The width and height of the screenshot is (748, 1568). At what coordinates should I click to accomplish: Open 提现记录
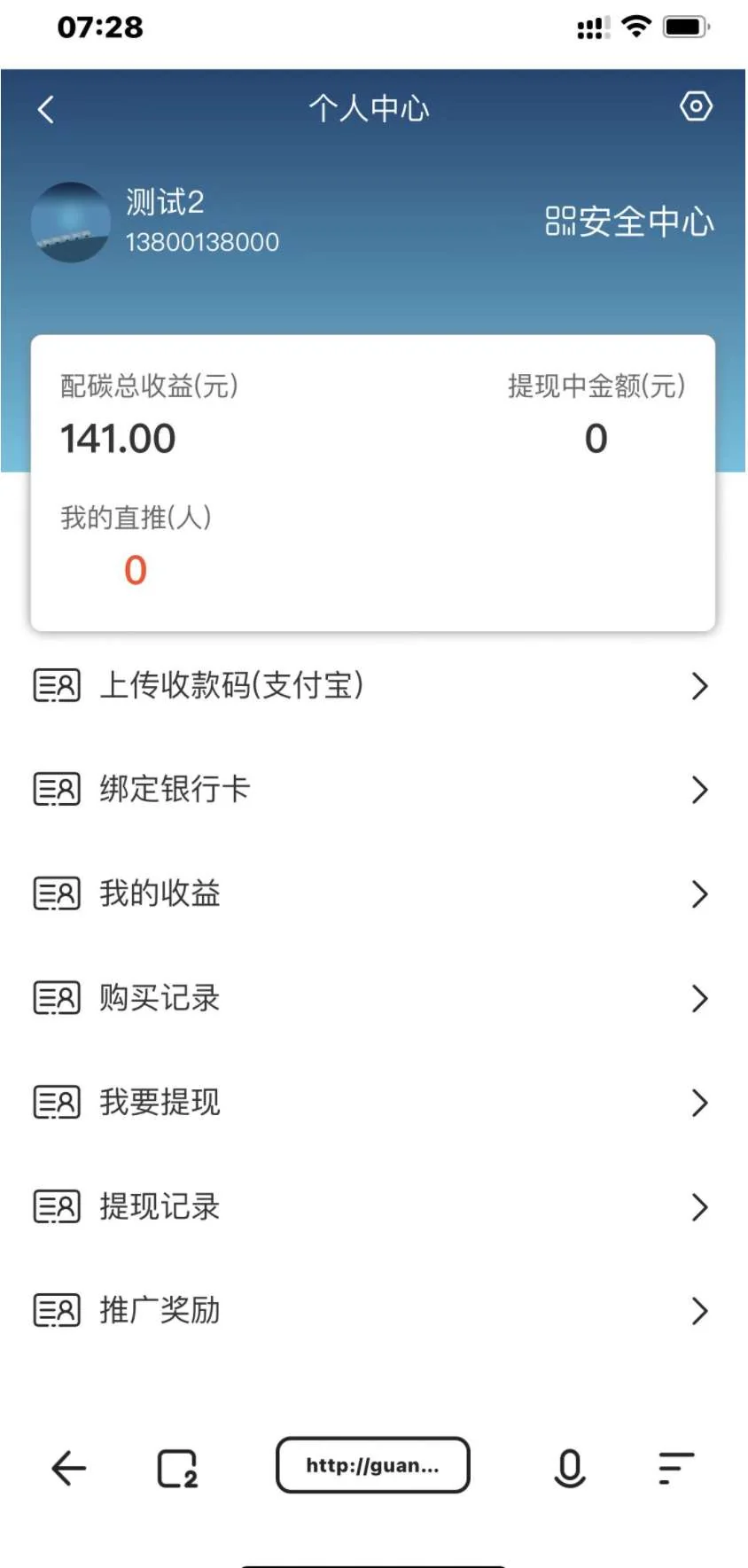(x=372, y=1206)
